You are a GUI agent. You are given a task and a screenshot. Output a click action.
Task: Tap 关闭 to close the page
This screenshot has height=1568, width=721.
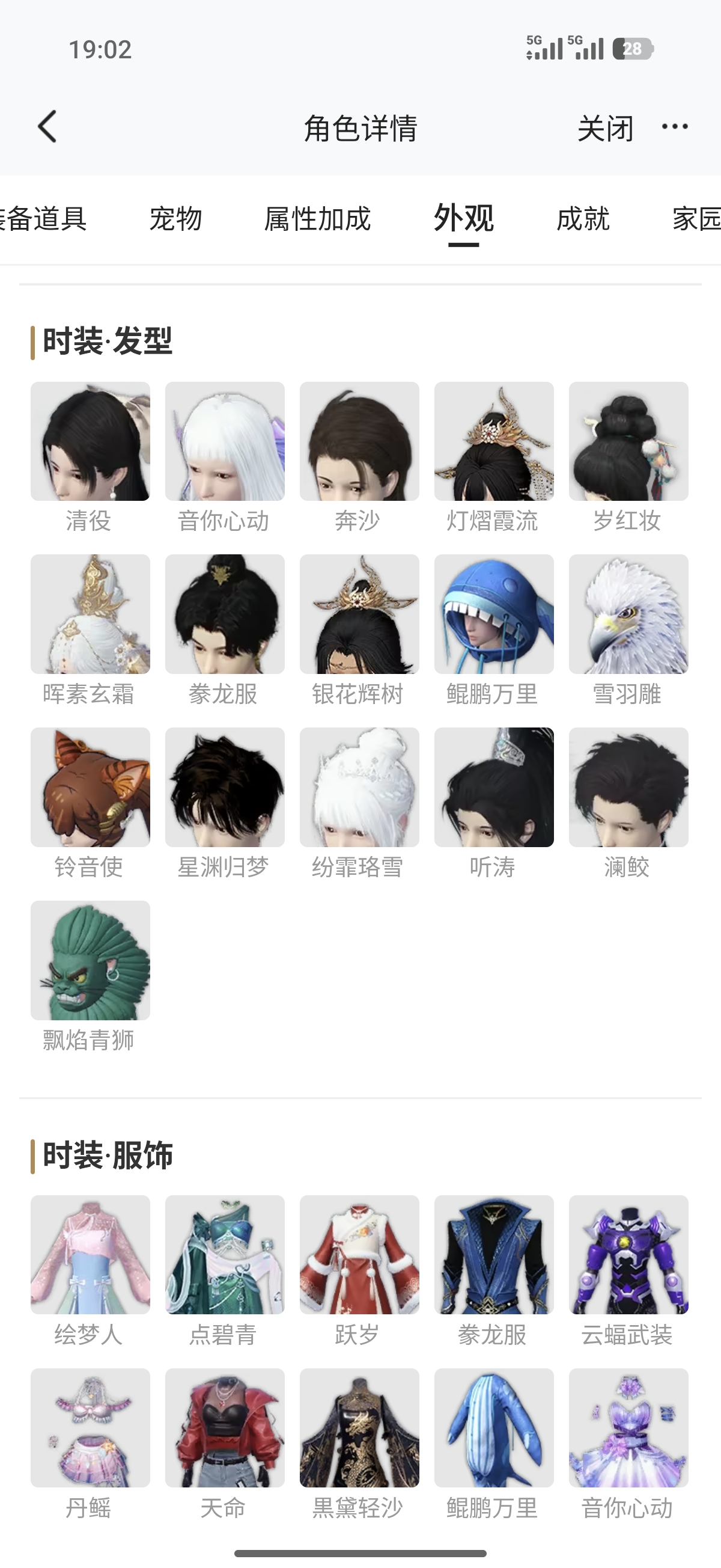(606, 129)
